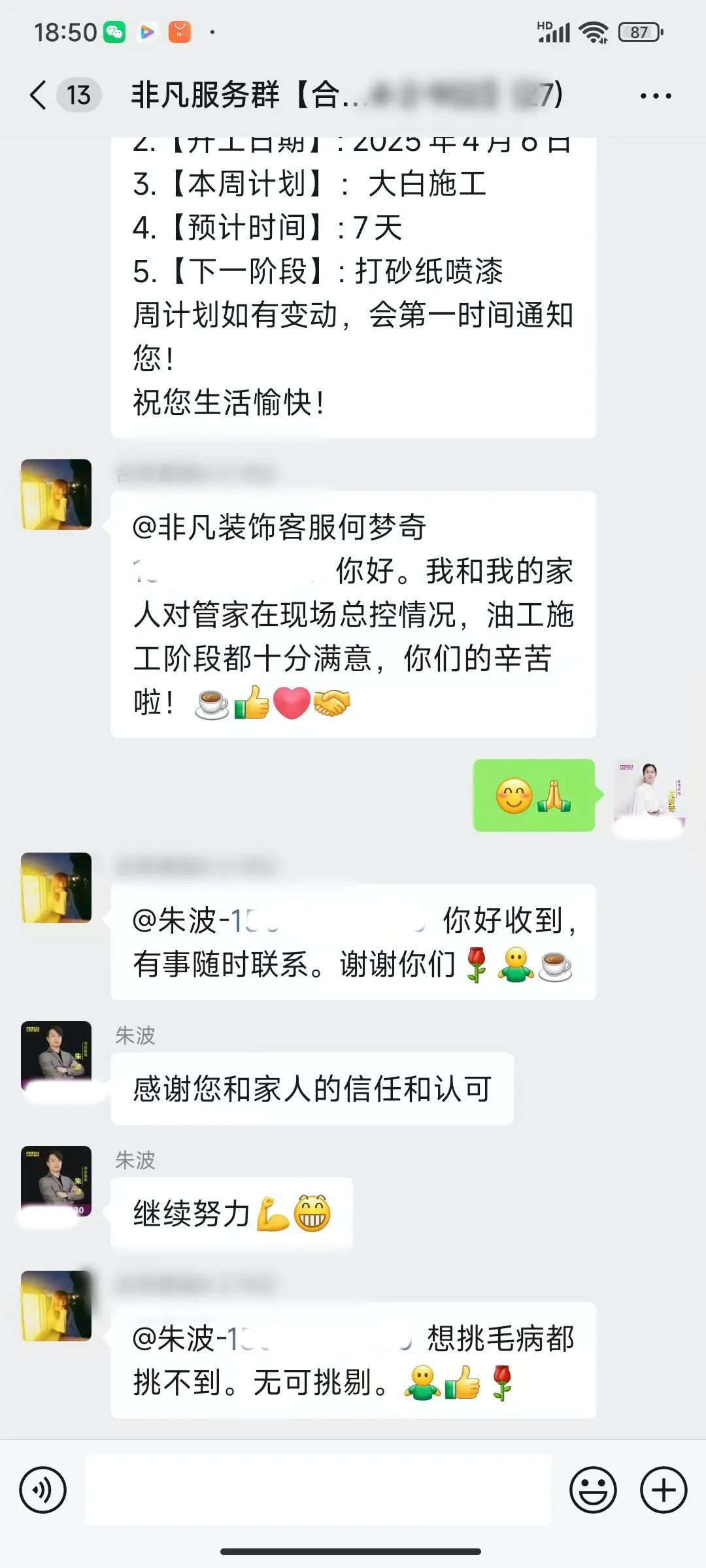Viewport: 706px width, 1568px height.
Task: Open avatar beside 有事随时联系 message
Action: (x=56, y=887)
